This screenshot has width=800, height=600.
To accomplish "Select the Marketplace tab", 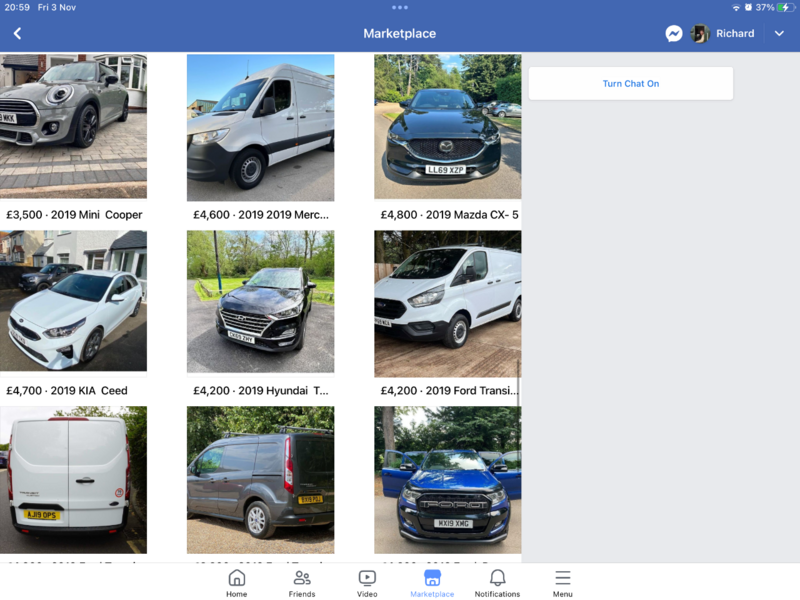I will click(432, 583).
